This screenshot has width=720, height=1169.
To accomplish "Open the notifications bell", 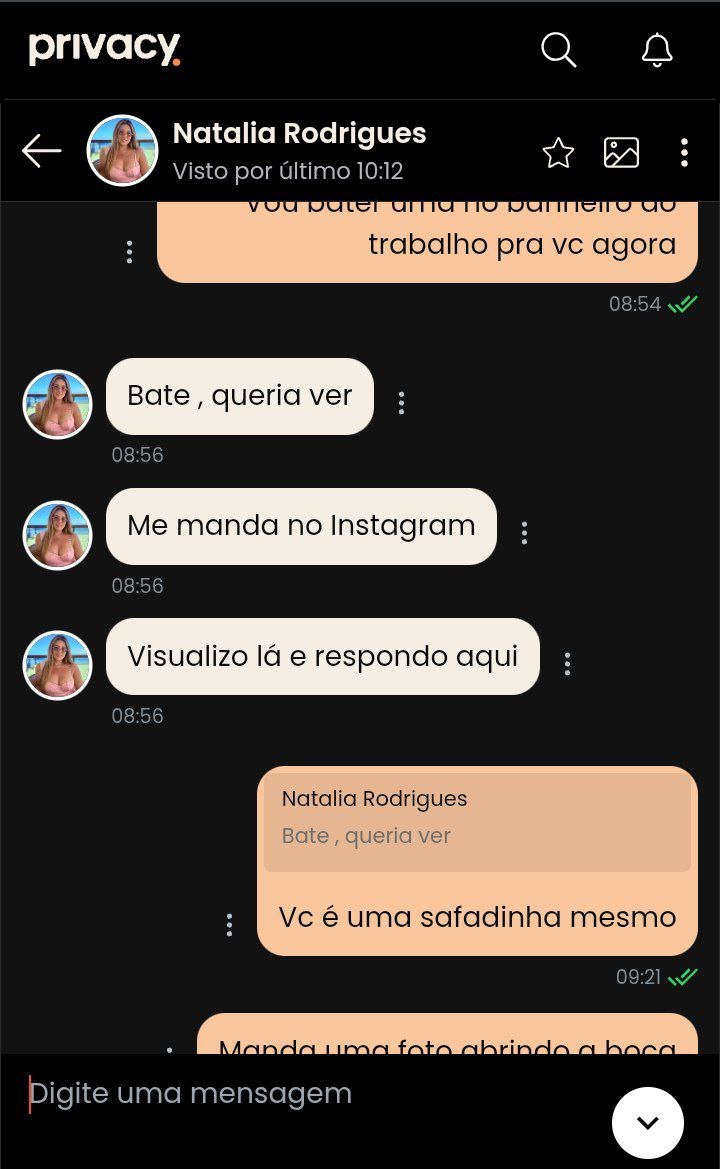I will pos(657,49).
